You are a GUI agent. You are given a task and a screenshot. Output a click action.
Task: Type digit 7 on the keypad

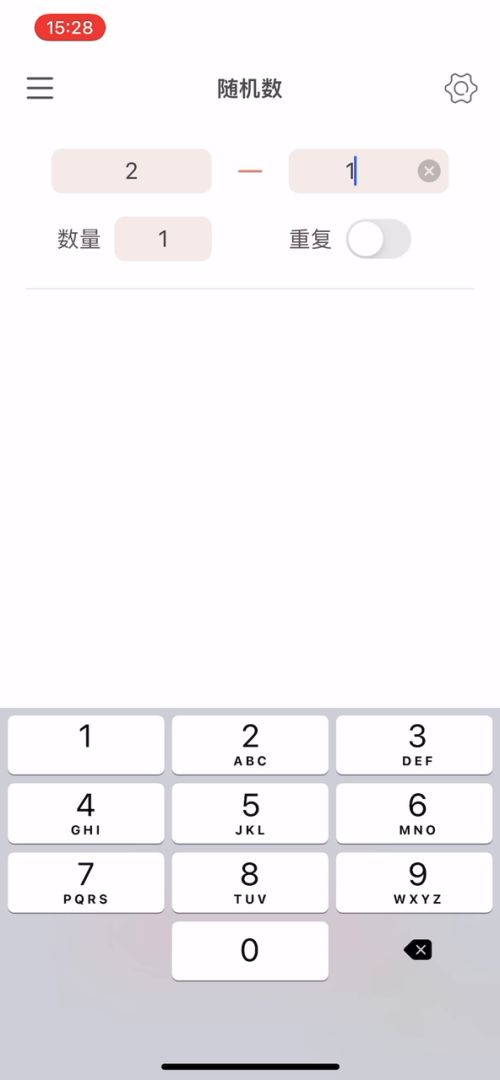(86, 882)
